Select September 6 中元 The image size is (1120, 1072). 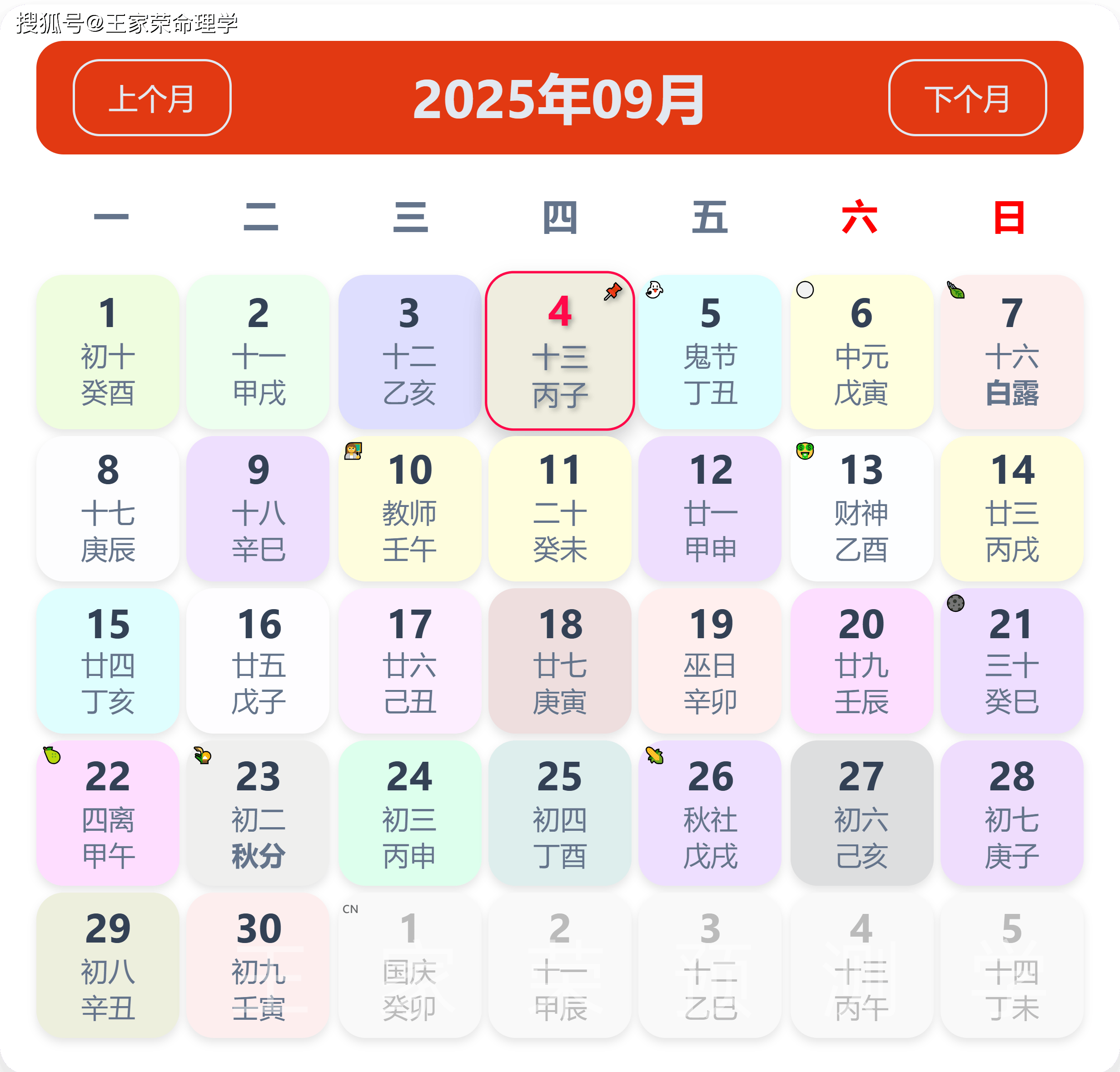(x=861, y=351)
